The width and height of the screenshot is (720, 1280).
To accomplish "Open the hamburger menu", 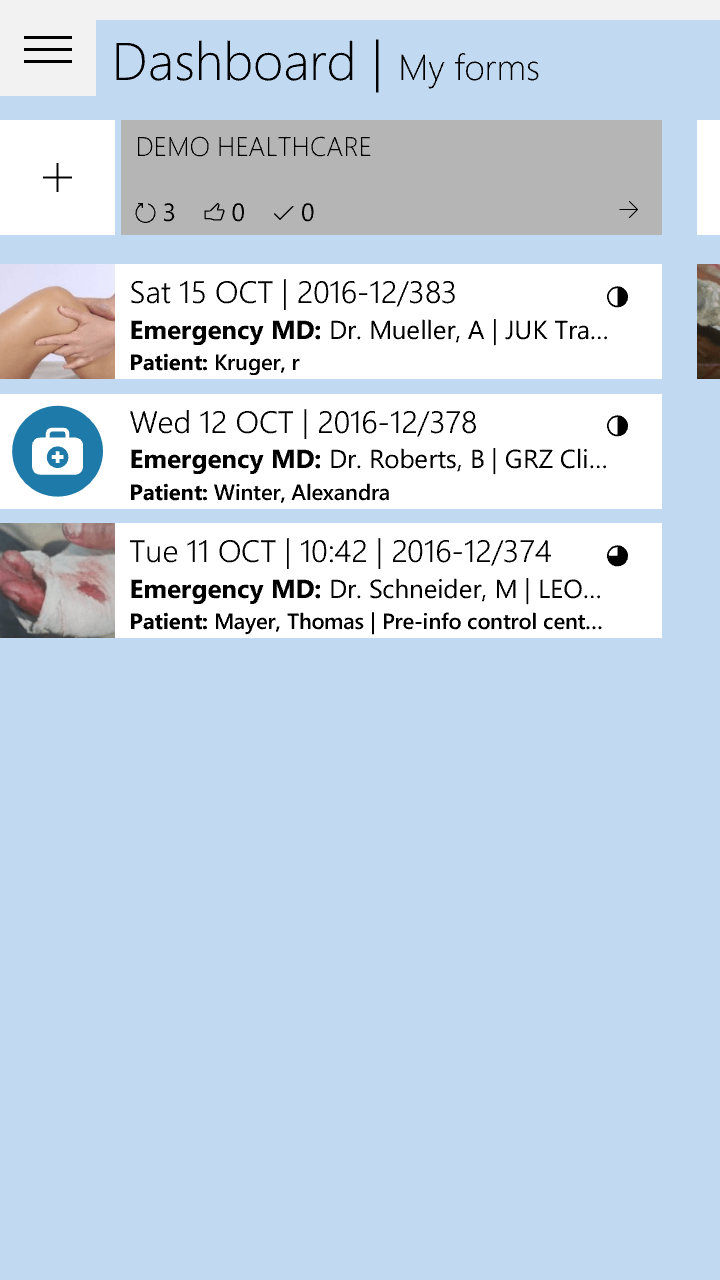I will (x=48, y=50).
